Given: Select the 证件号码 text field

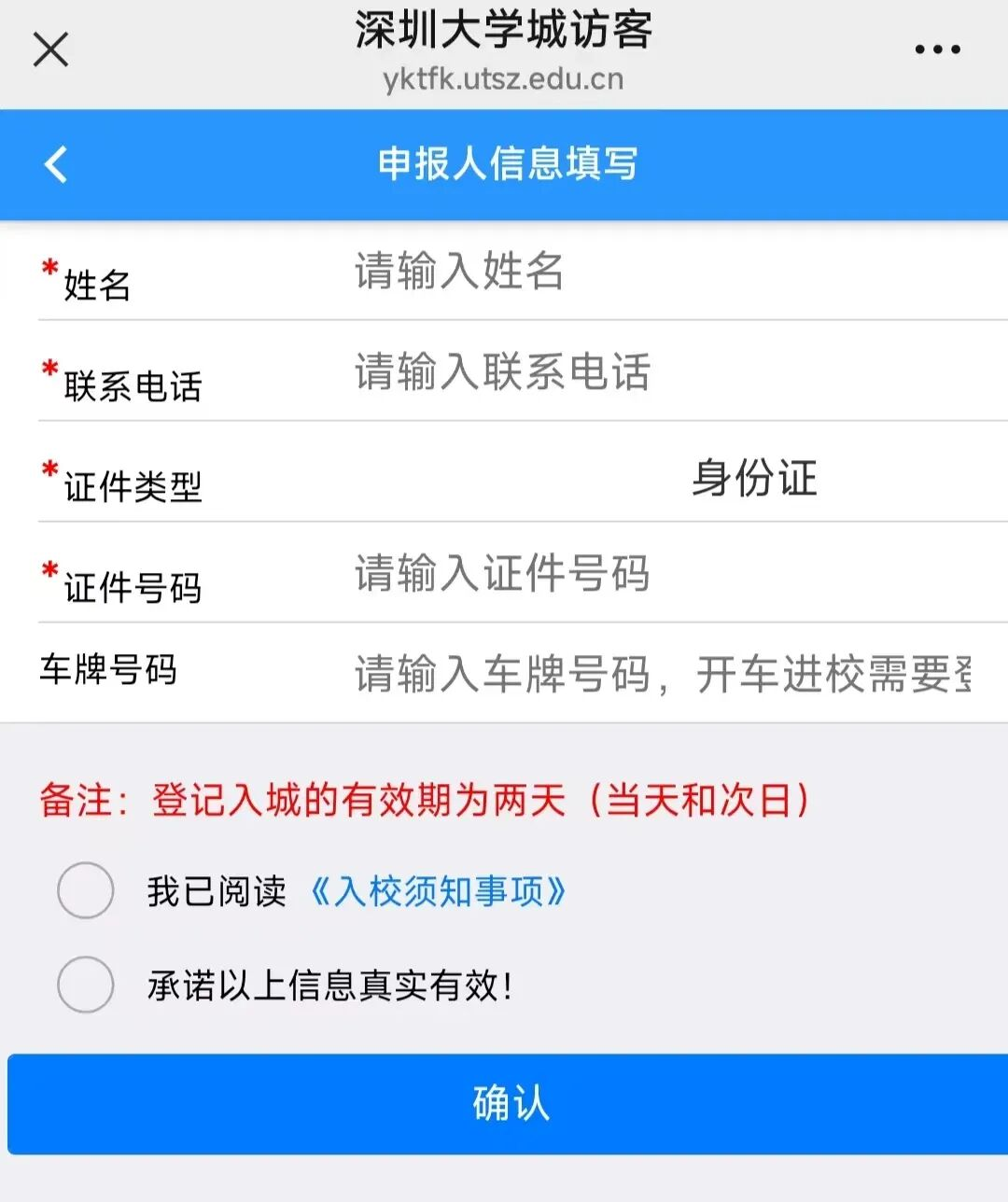Looking at the screenshot, I should [x=653, y=574].
